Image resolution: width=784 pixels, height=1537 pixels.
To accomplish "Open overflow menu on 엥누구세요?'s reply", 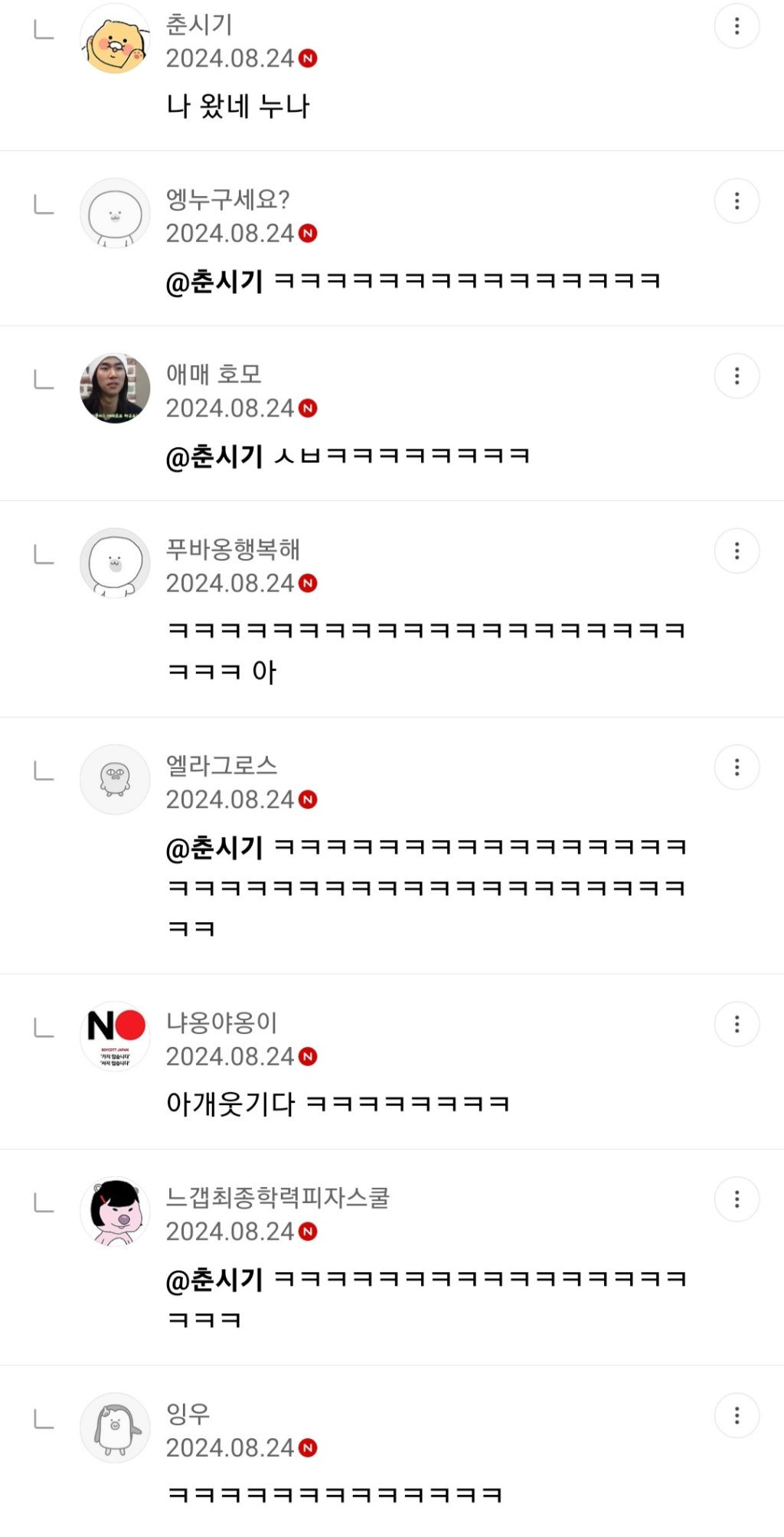I will click(737, 201).
